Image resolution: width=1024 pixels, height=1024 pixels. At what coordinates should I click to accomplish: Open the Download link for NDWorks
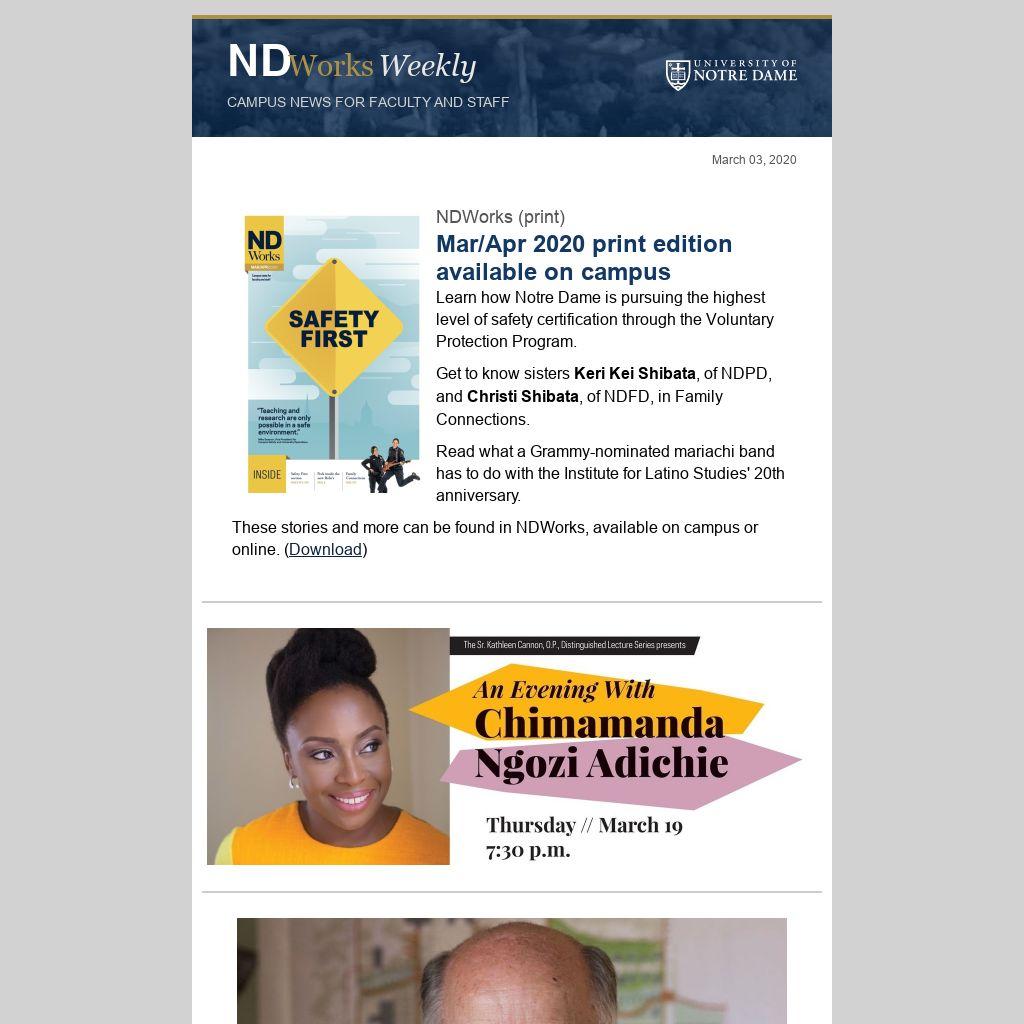[325, 549]
